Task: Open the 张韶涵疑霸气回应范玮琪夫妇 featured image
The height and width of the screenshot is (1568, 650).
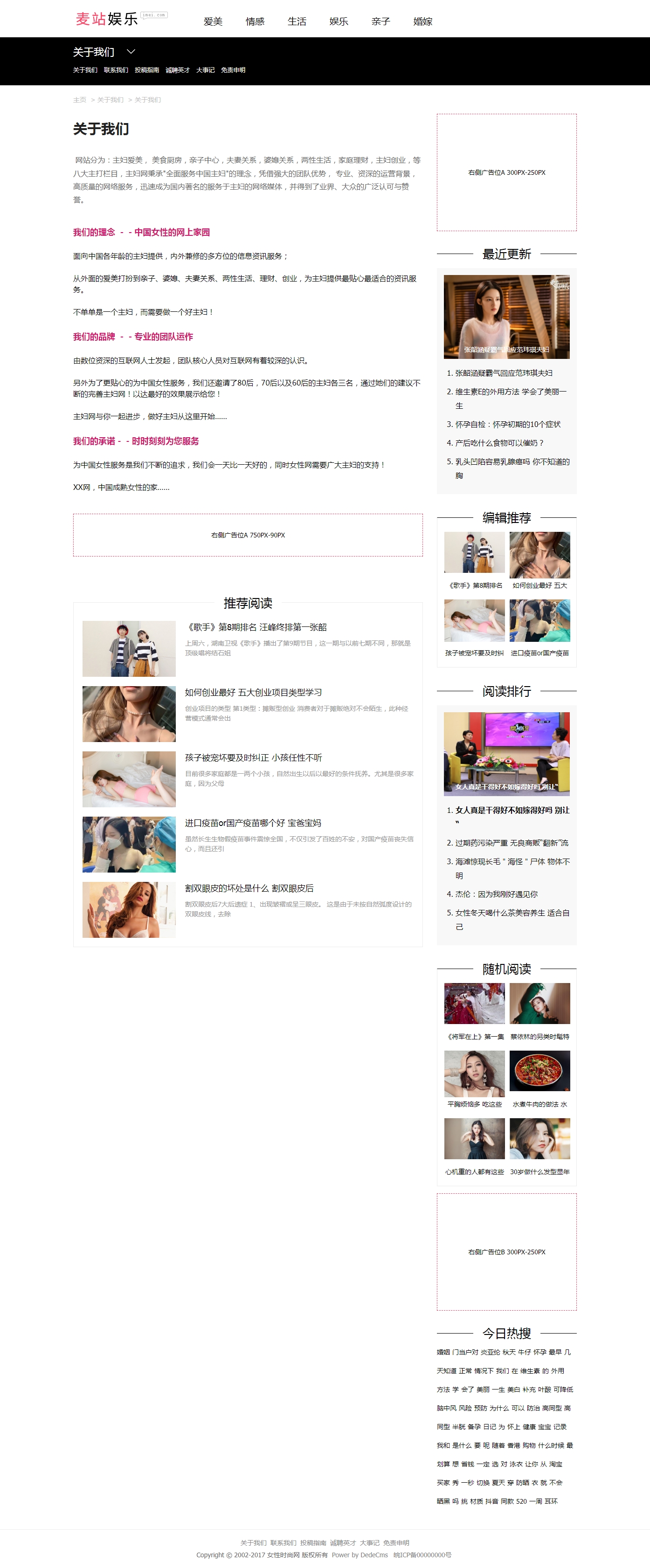Action: pyautogui.click(x=506, y=316)
